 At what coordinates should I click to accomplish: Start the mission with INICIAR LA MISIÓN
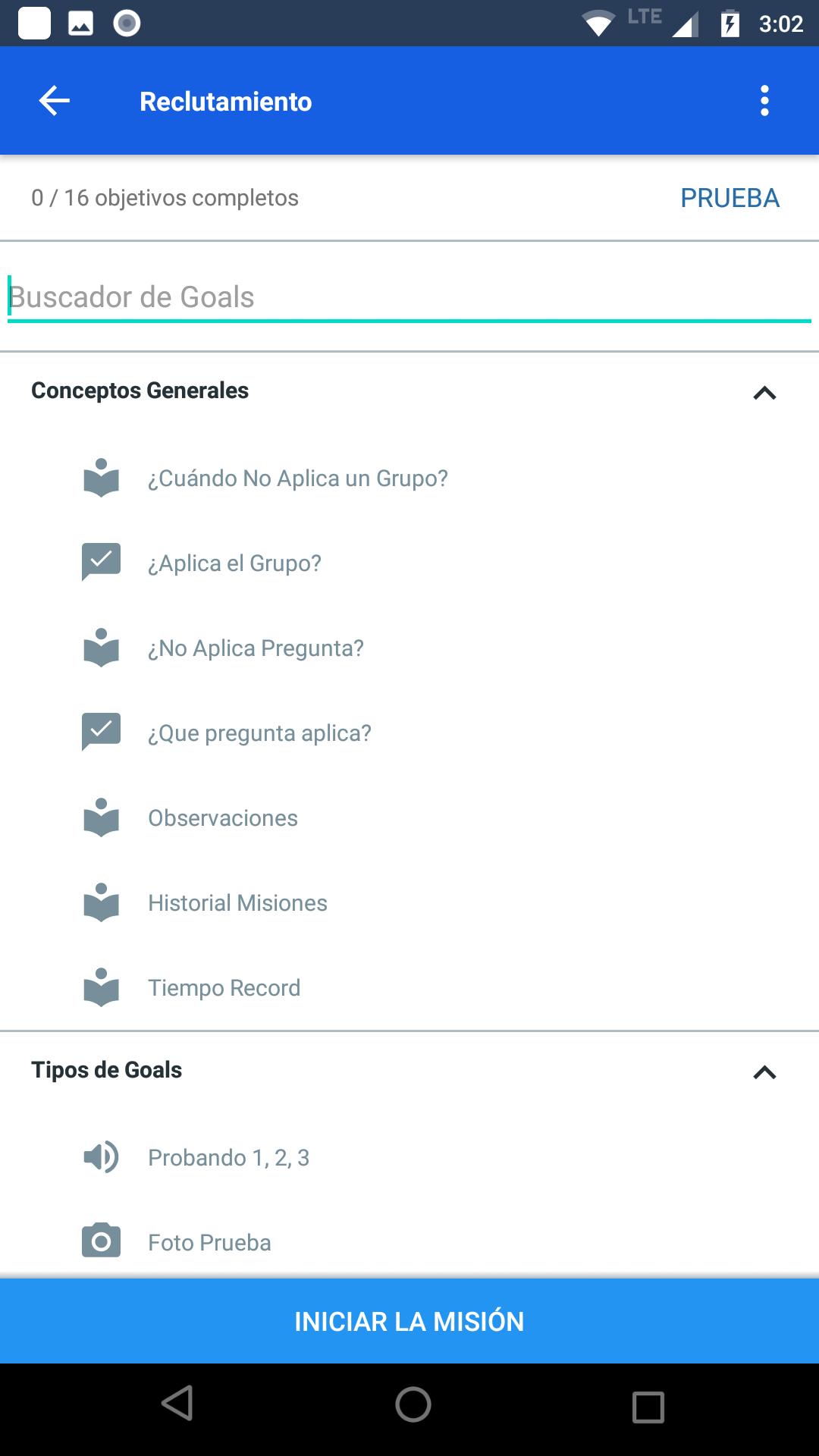[x=409, y=1321]
